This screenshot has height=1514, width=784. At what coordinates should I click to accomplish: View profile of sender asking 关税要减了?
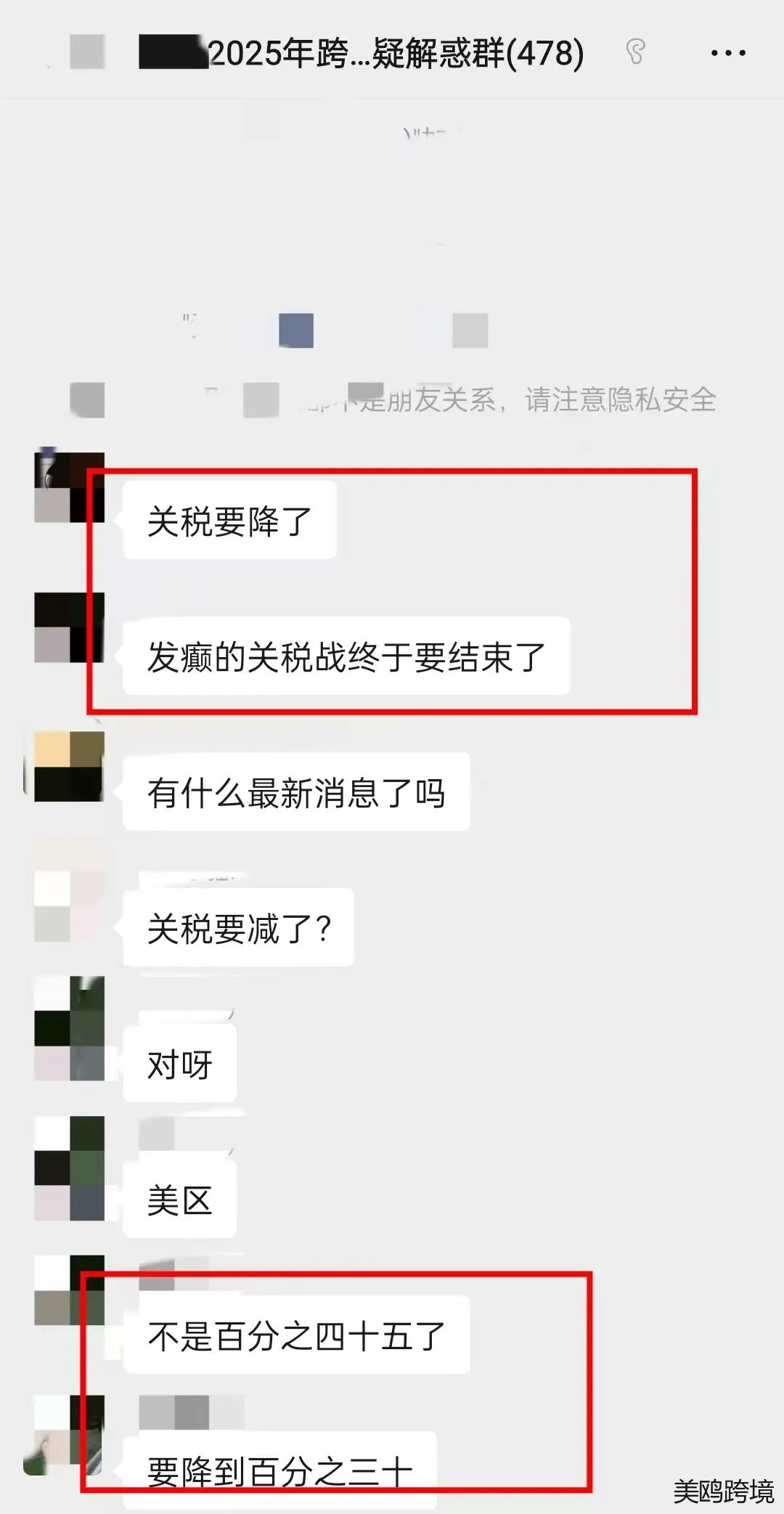[x=69, y=906]
